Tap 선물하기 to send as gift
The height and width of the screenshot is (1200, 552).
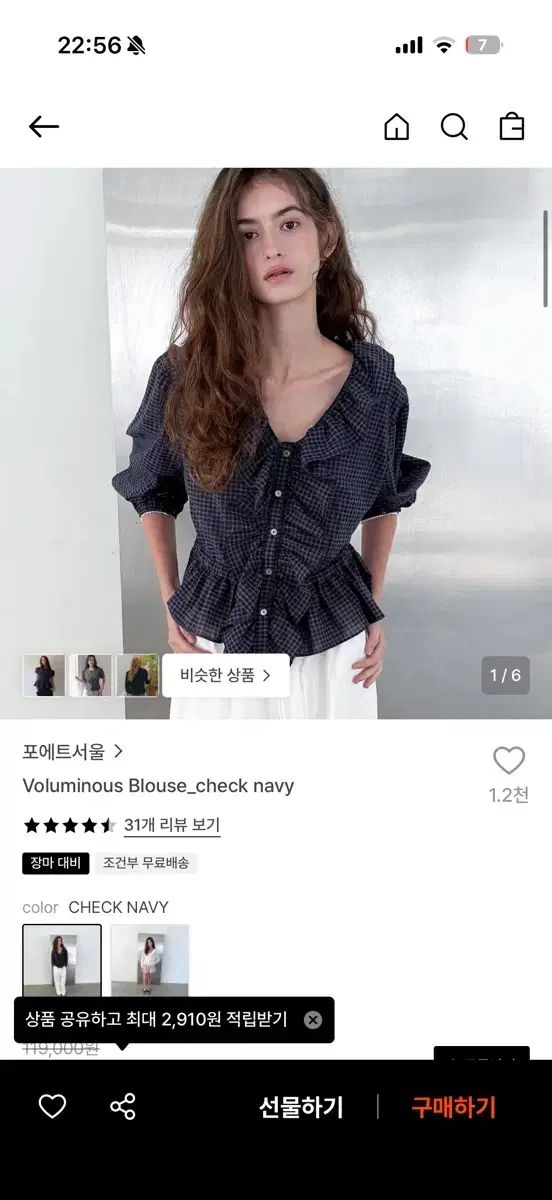click(301, 1107)
